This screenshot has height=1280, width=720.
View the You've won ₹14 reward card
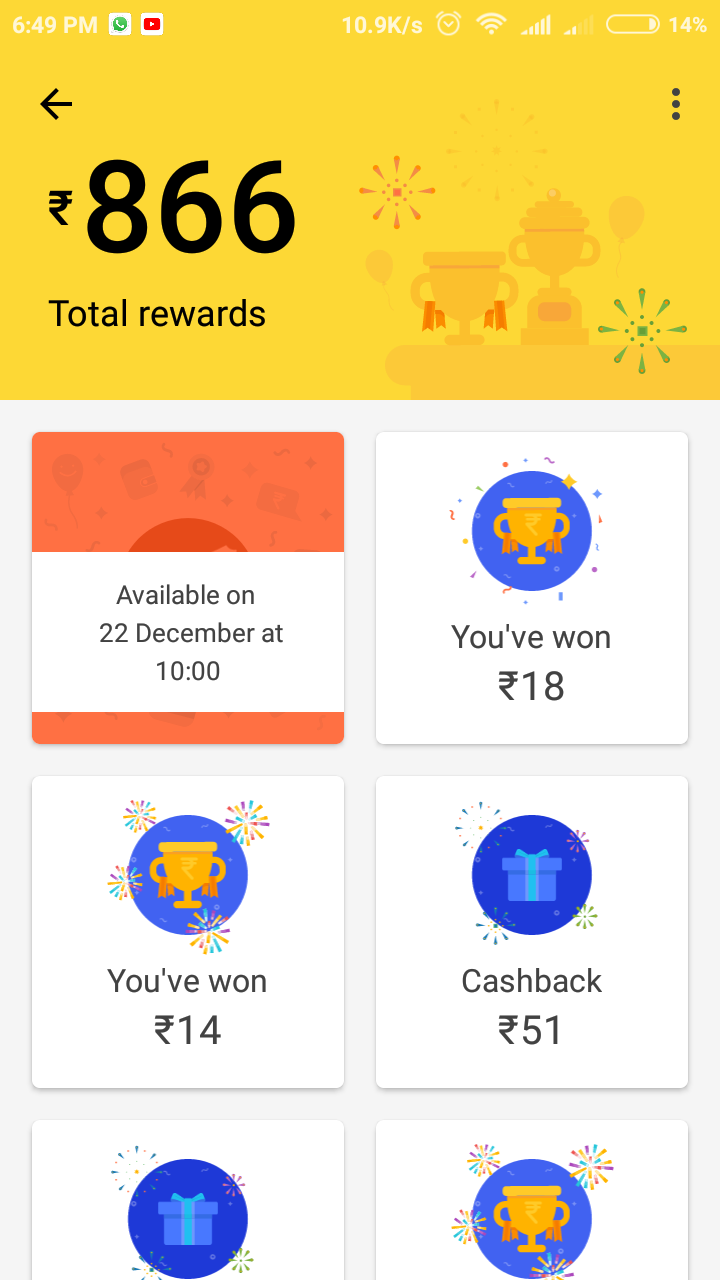(188, 932)
